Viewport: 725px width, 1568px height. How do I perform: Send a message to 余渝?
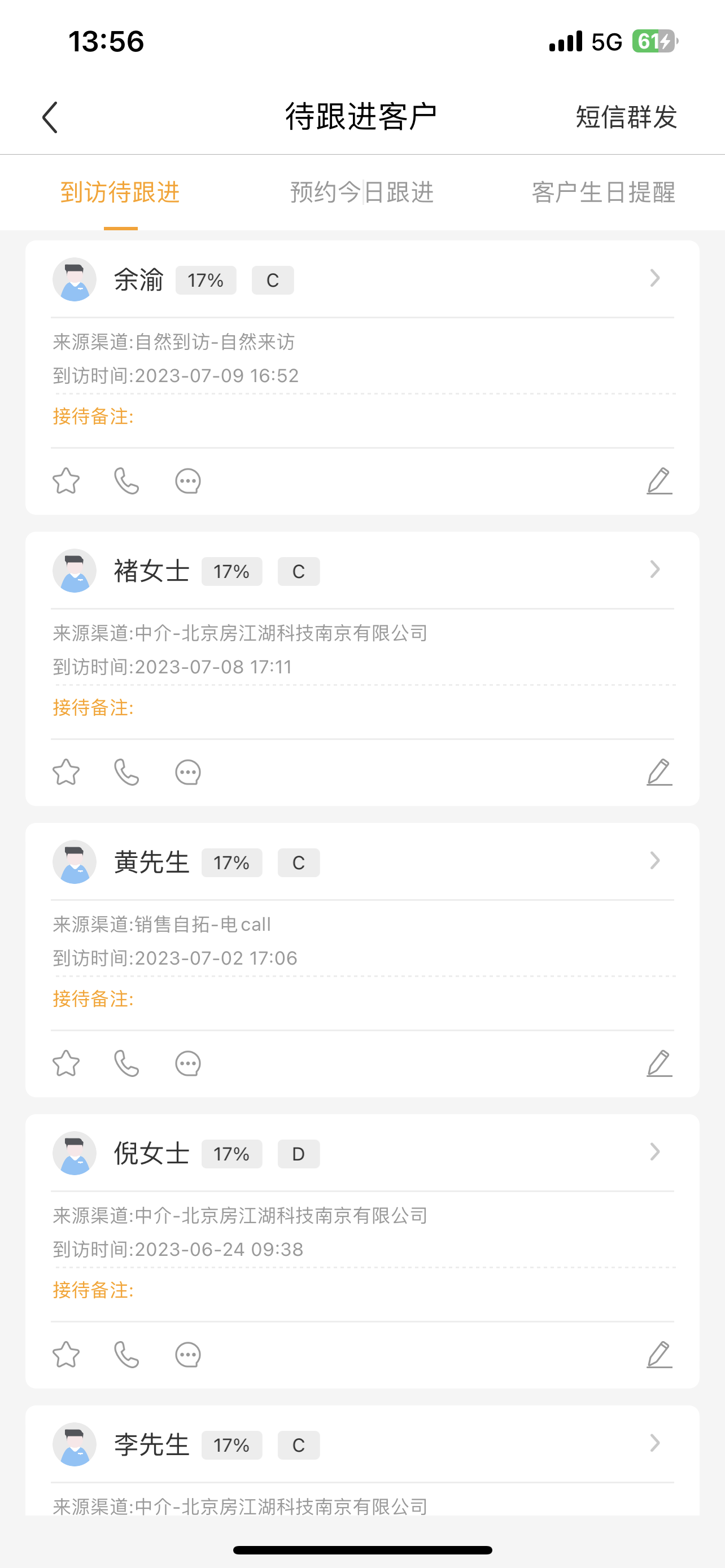coord(187,481)
